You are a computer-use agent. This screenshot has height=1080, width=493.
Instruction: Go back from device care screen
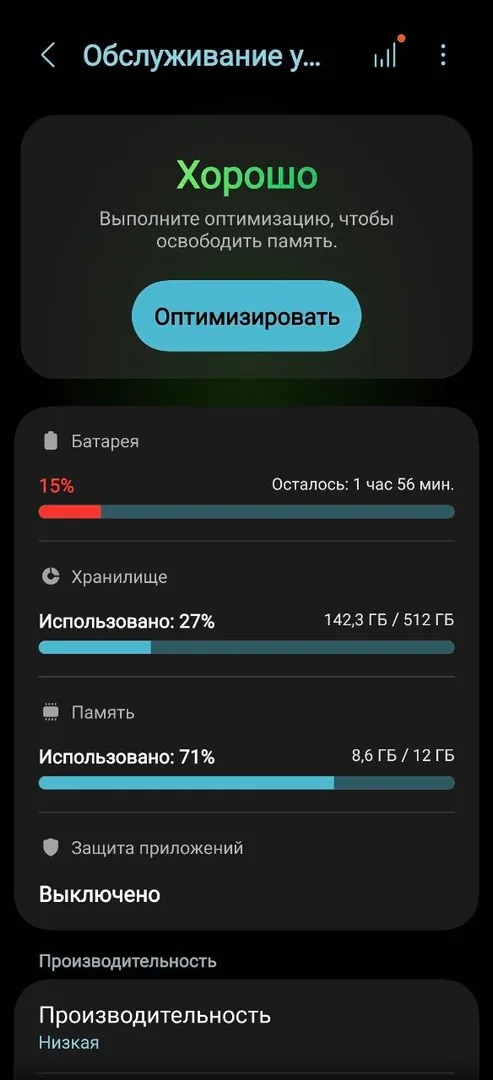pos(48,55)
